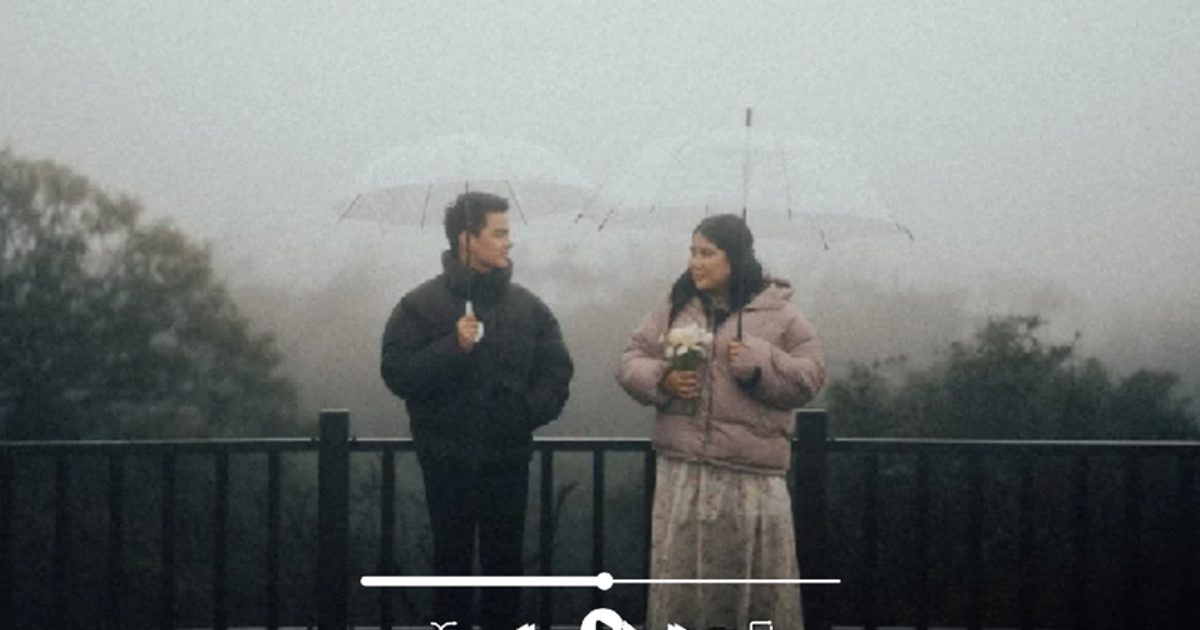Tap the playback progress slider

tap(604, 581)
